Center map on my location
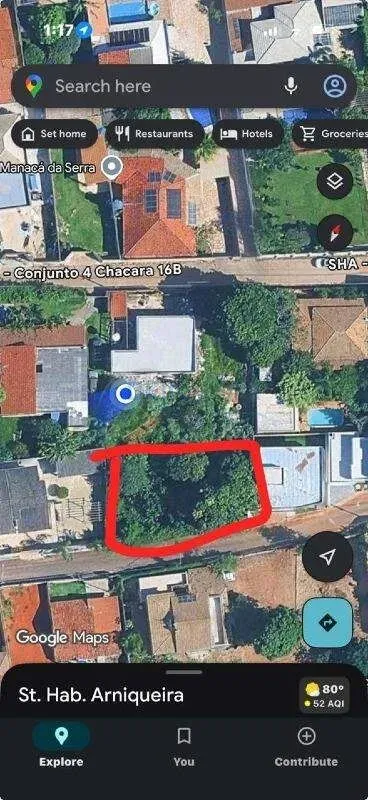368x800 pixels. click(x=328, y=557)
